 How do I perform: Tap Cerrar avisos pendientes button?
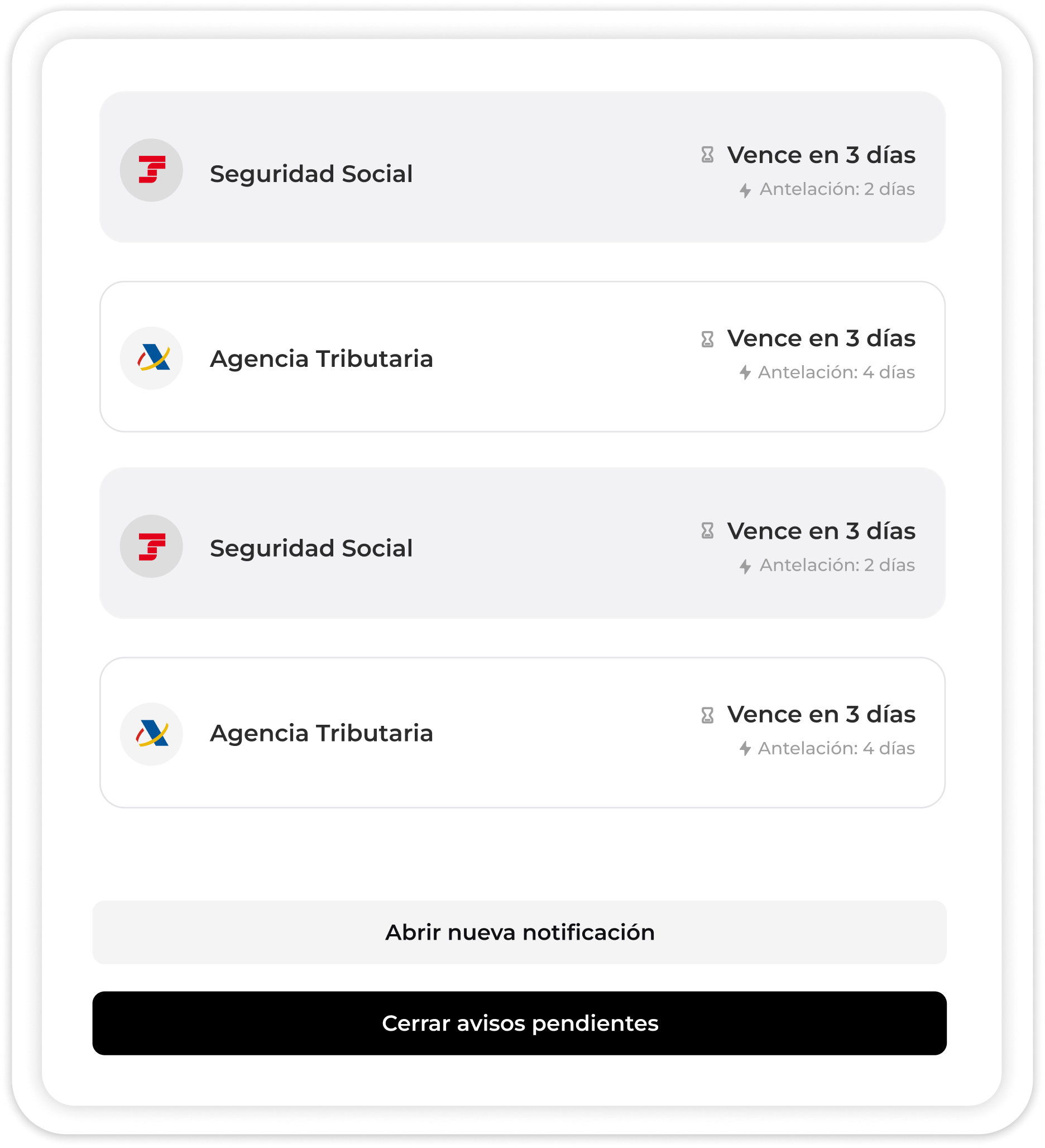[519, 1023]
